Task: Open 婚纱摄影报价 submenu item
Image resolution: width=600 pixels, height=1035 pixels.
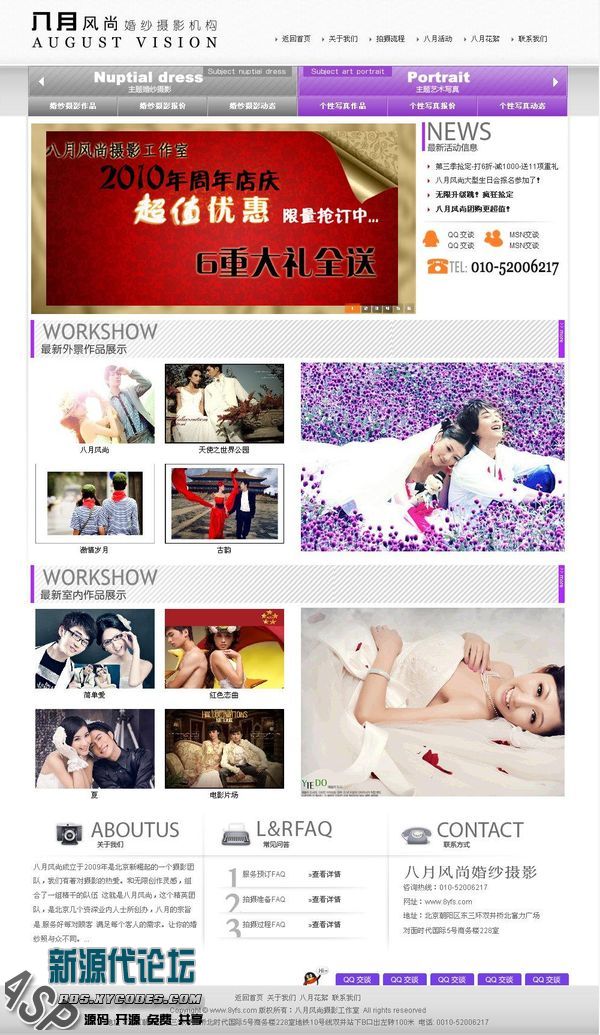Action: pos(162,106)
